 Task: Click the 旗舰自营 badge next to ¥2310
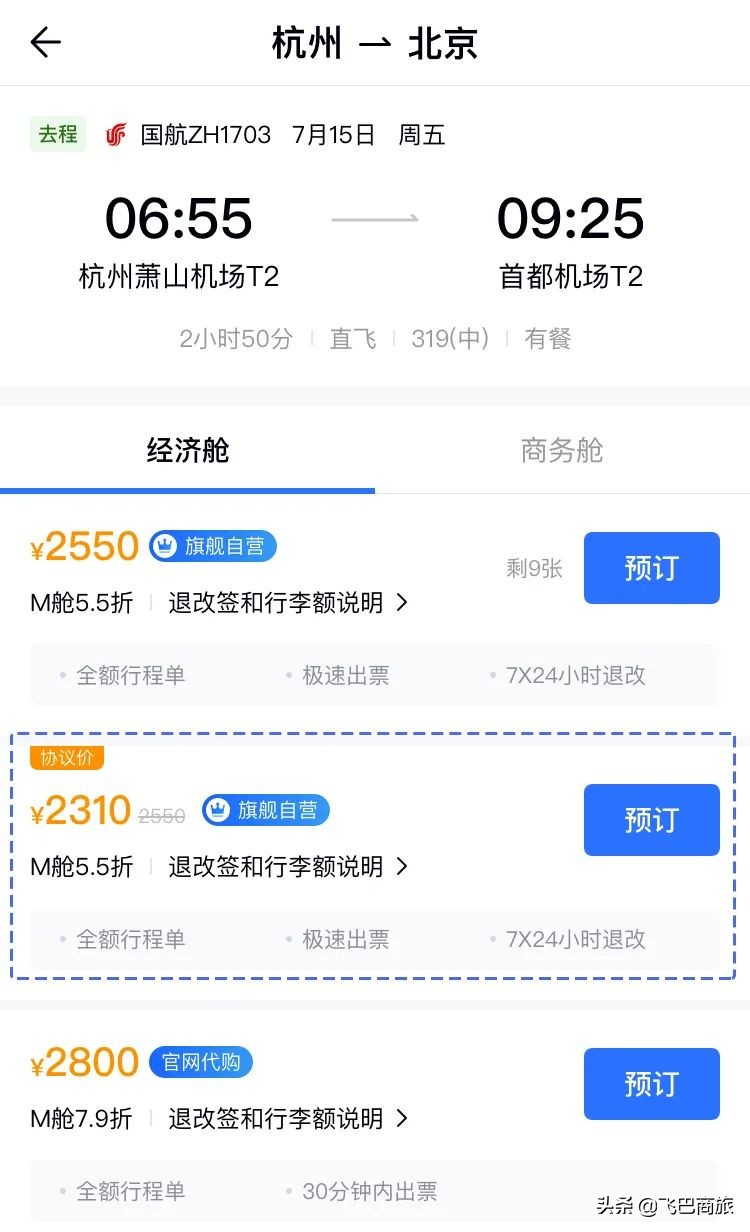(265, 811)
